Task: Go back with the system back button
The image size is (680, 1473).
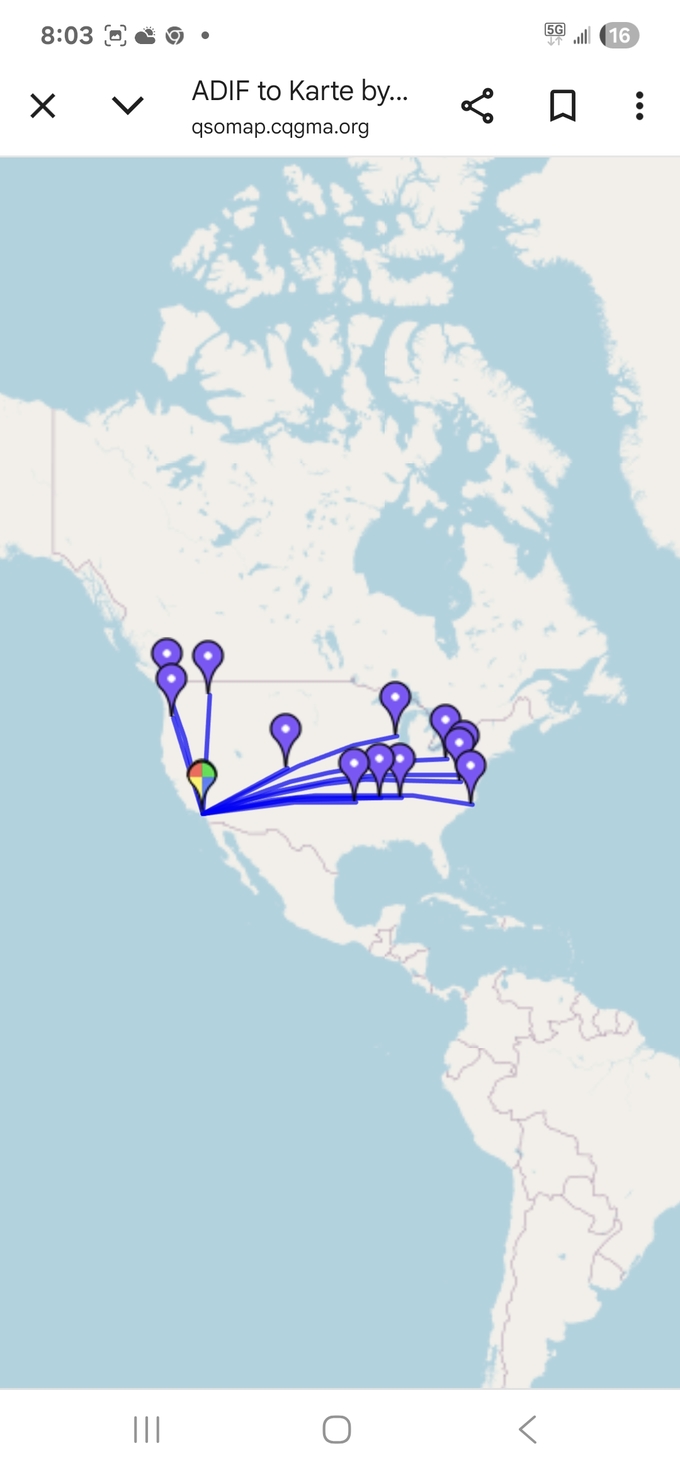Action: (x=528, y=1429)
